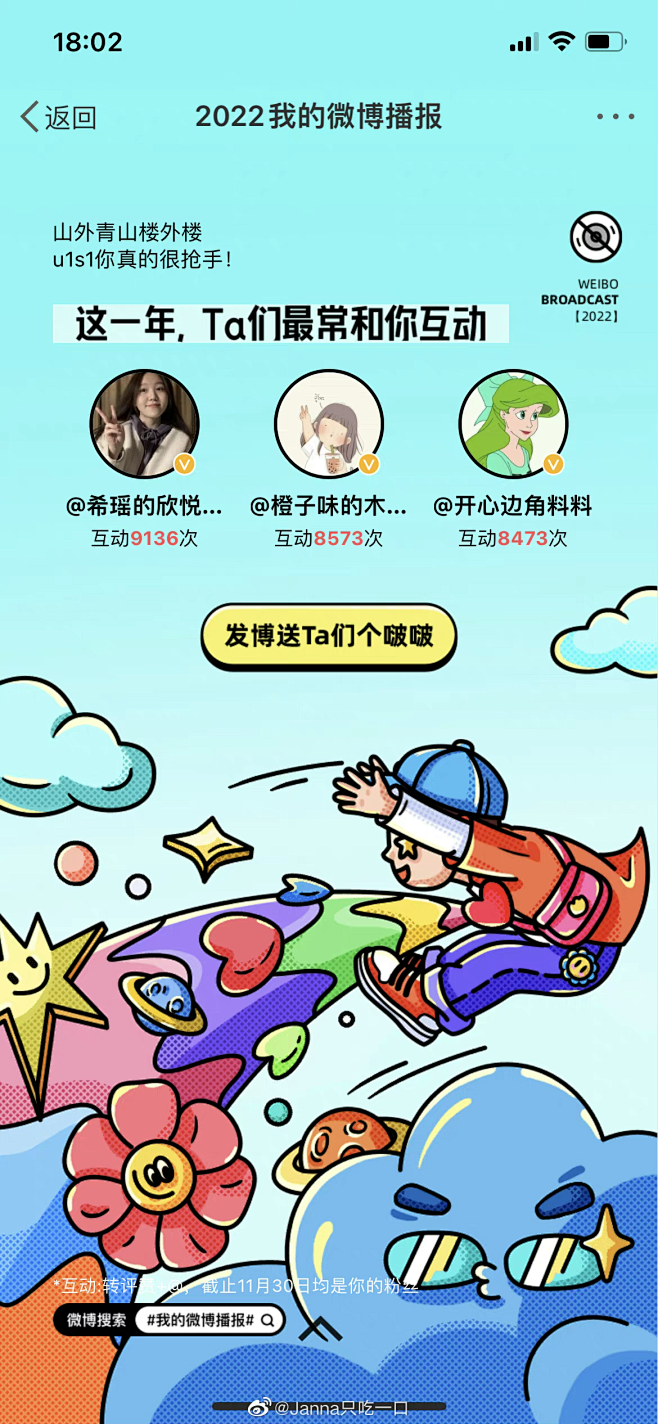This screenshot has height=1424, width=658.
Task: Open the profile of @橙子味的木
Action: coord(329,424)
